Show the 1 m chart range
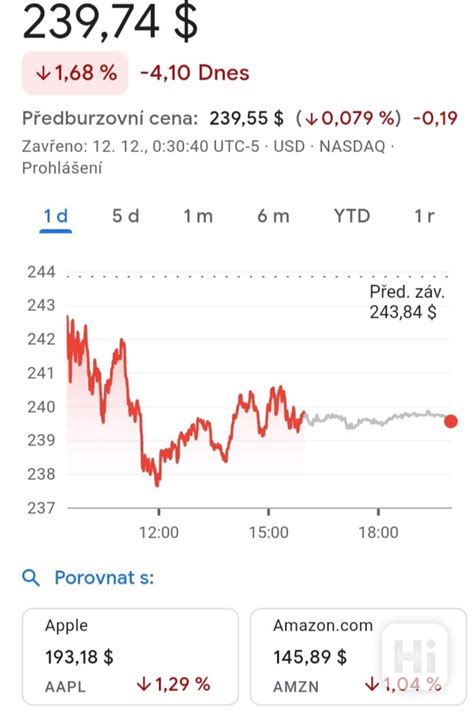Image resolution: width=474 pixels, height=716 pixels. (x=198, y=216)
